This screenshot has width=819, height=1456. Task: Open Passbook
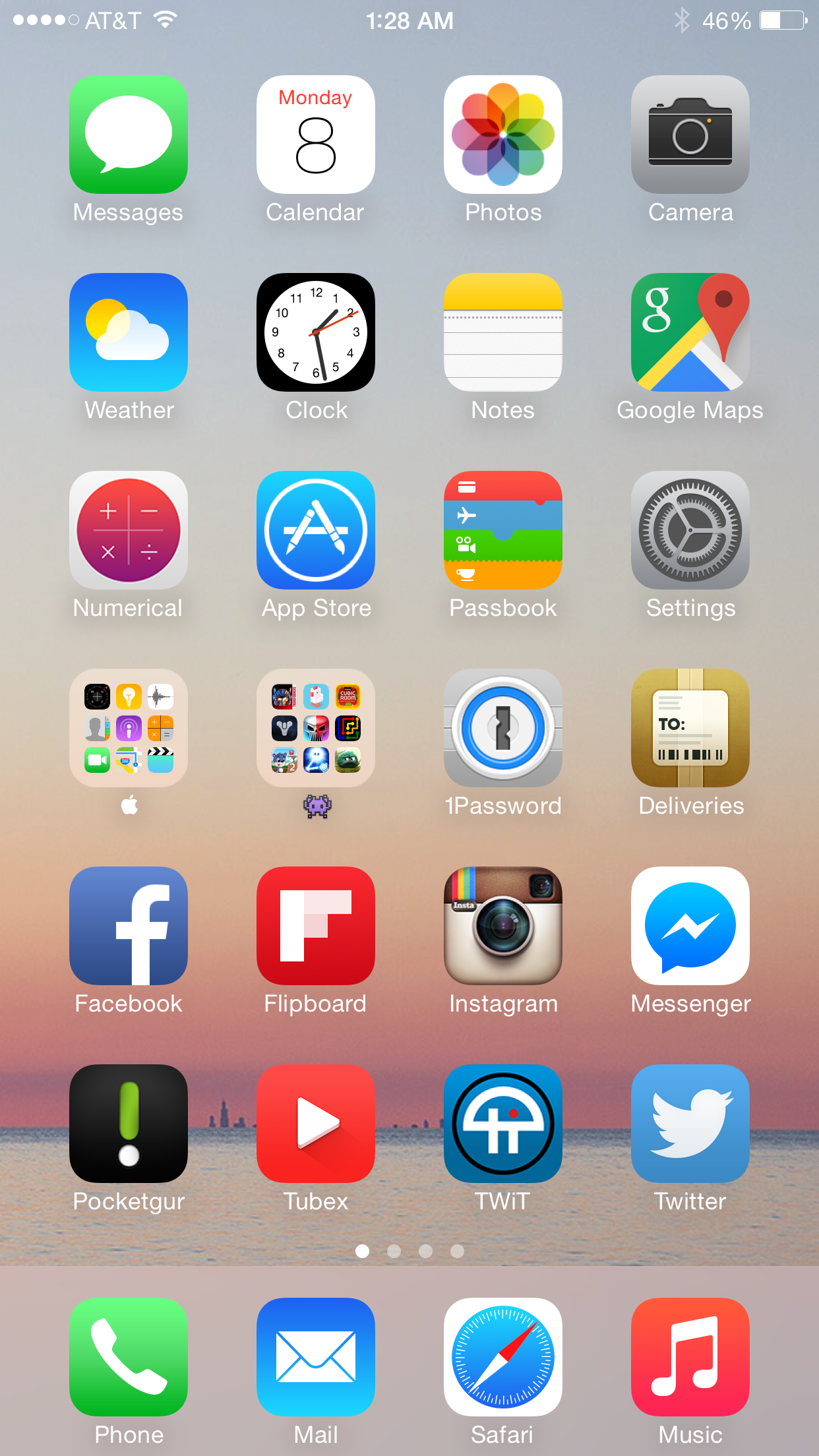503,530
